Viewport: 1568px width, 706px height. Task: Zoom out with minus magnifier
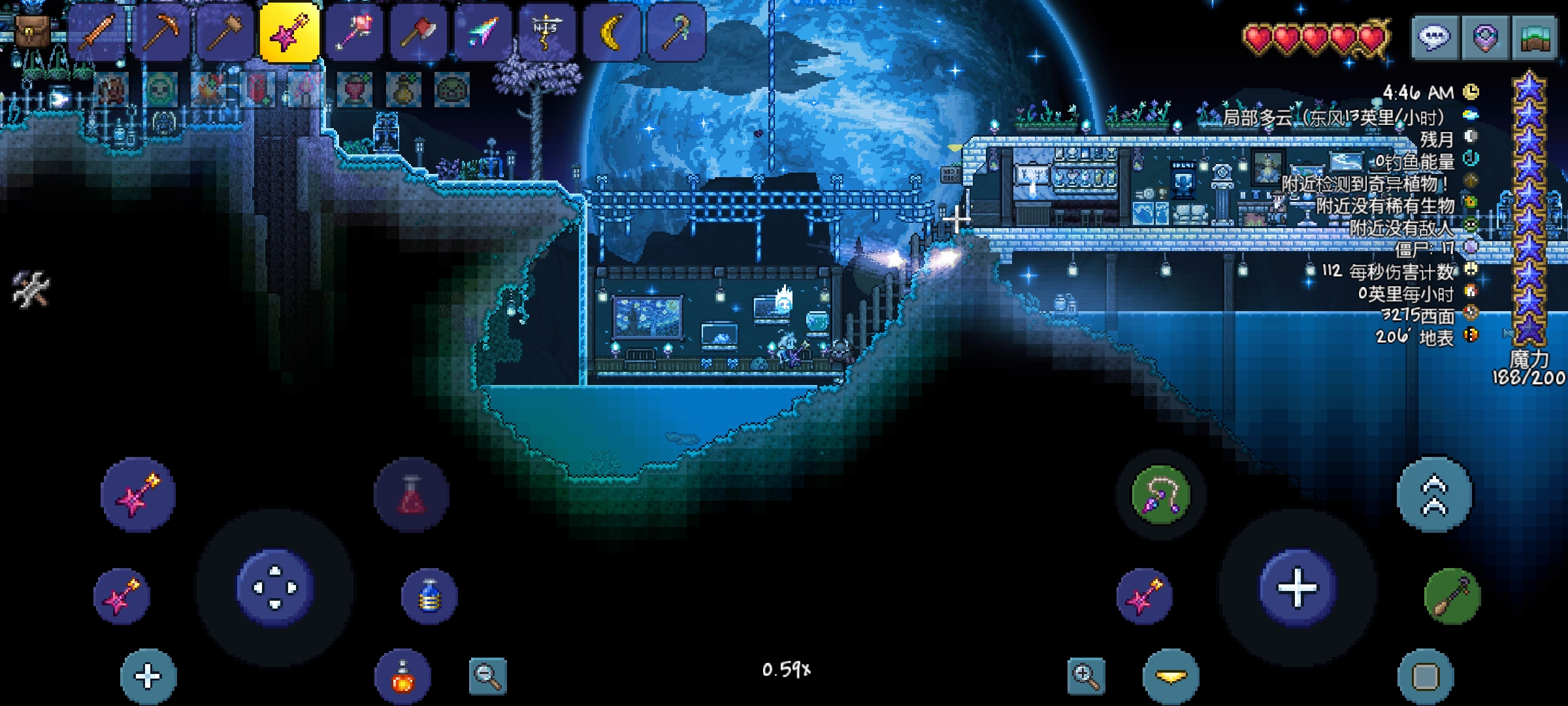pyautogui.click(x=487, y=676)
